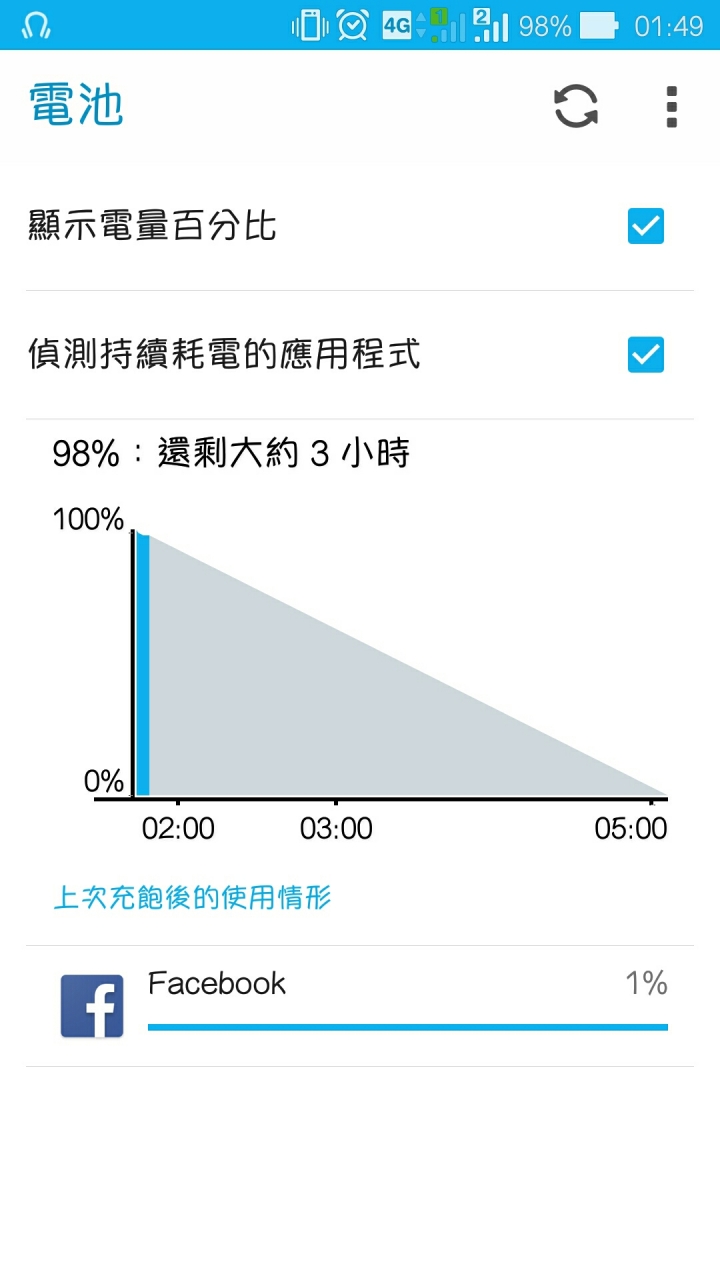Open the overflow menu

coord(671,106)
